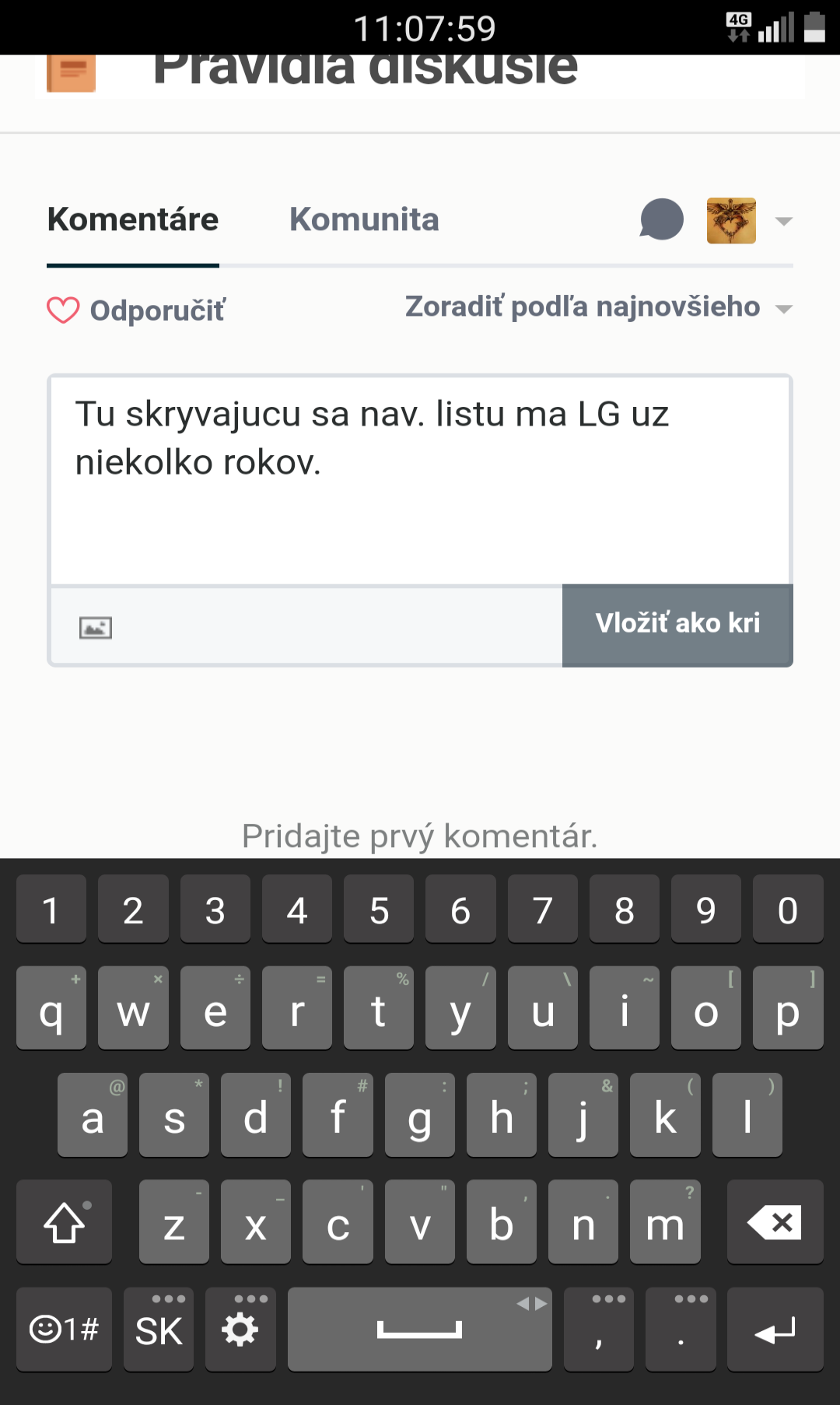
Task: Expand the Zoradiť podľa najnovšieho sort dropdown
Action: tap(599, 307)
